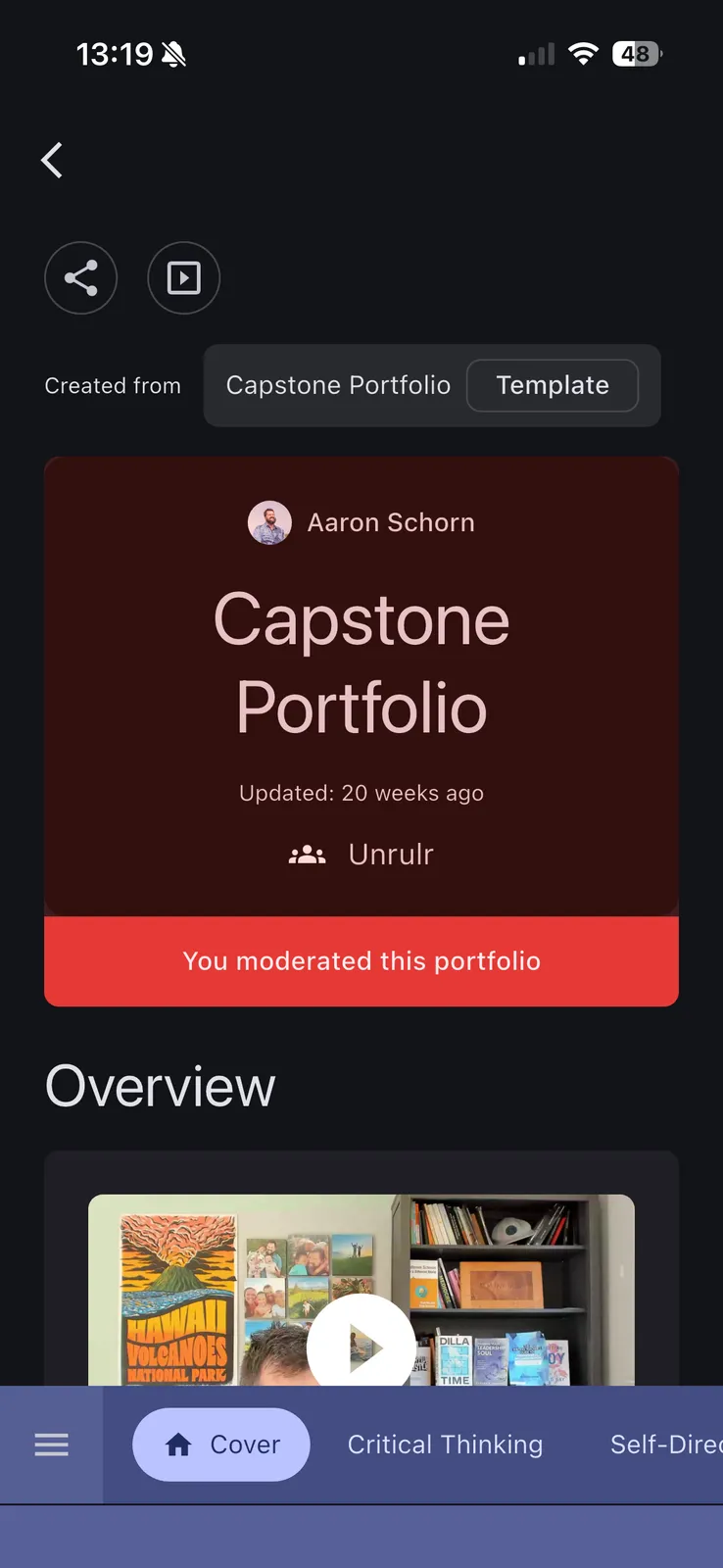Open the video preview icon beside share
Viewport: 723px width, 1568px height.
tap(183, 277)
